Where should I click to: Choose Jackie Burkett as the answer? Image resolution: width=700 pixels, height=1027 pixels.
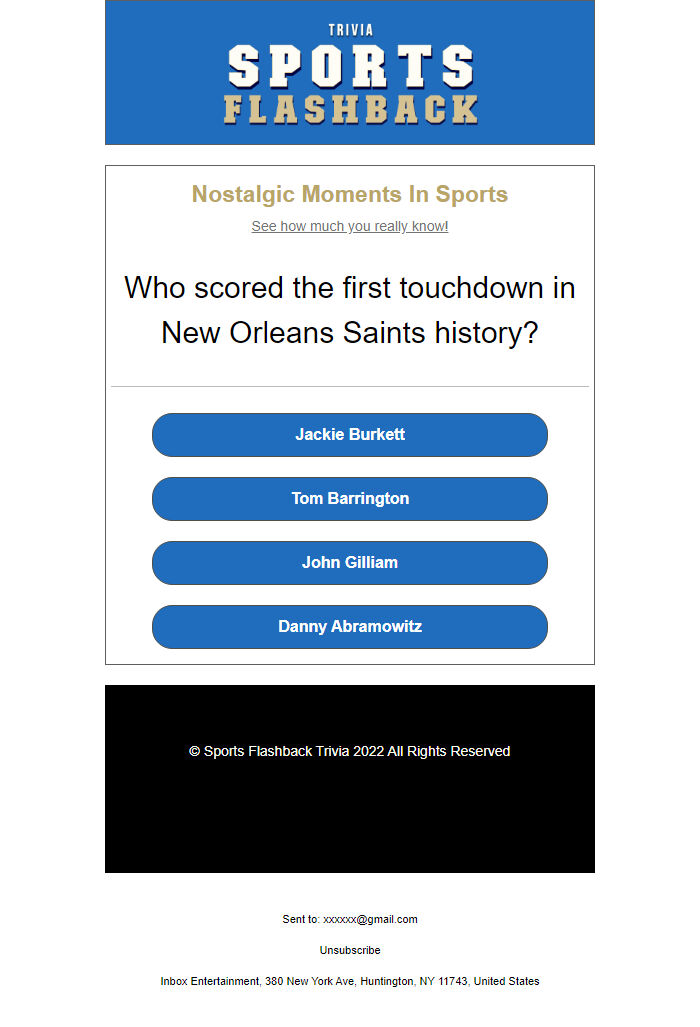pyautogui.click(x=350, y=435)
